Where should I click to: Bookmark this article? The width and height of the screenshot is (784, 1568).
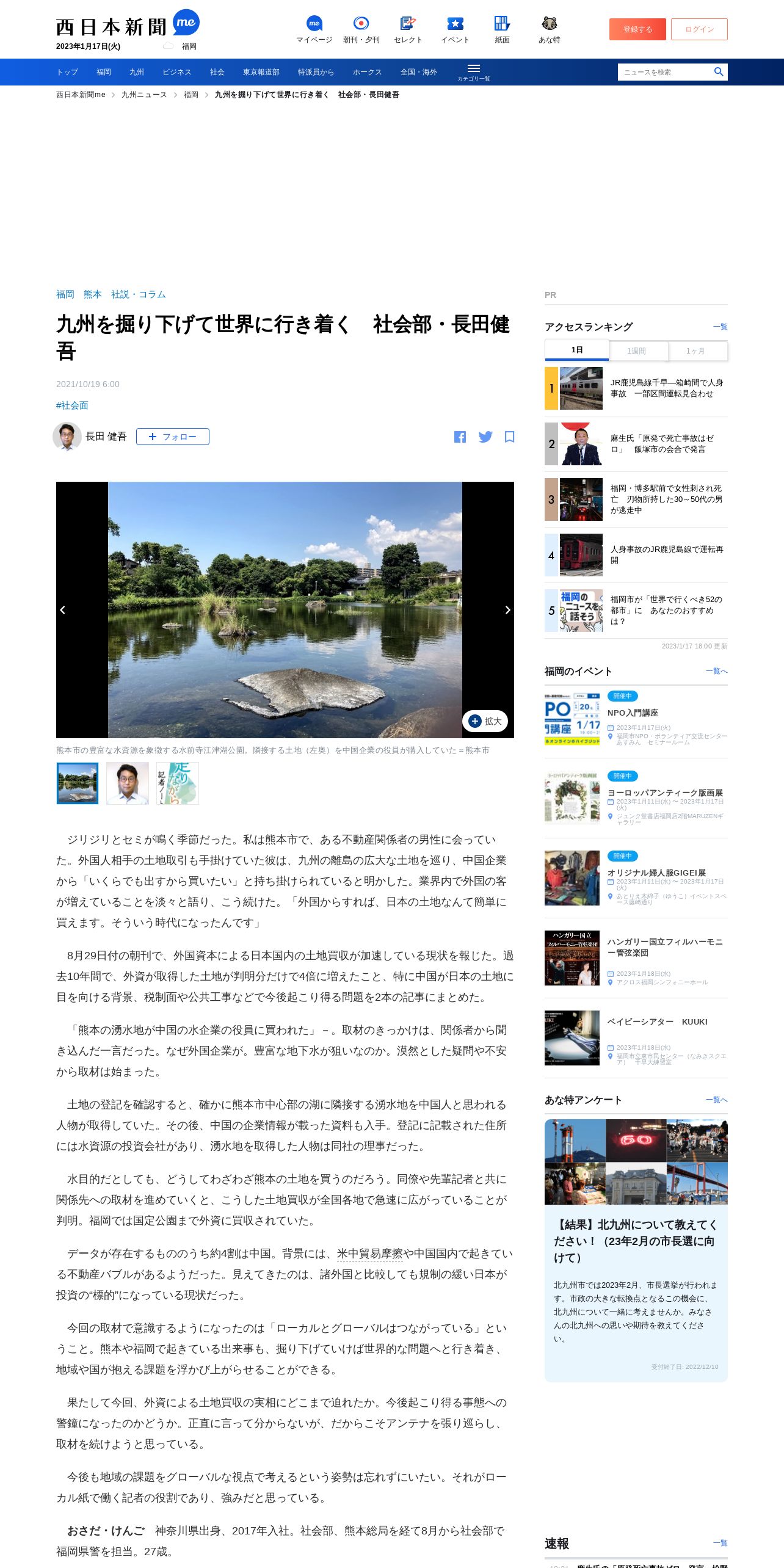click(x=509, y=437)
